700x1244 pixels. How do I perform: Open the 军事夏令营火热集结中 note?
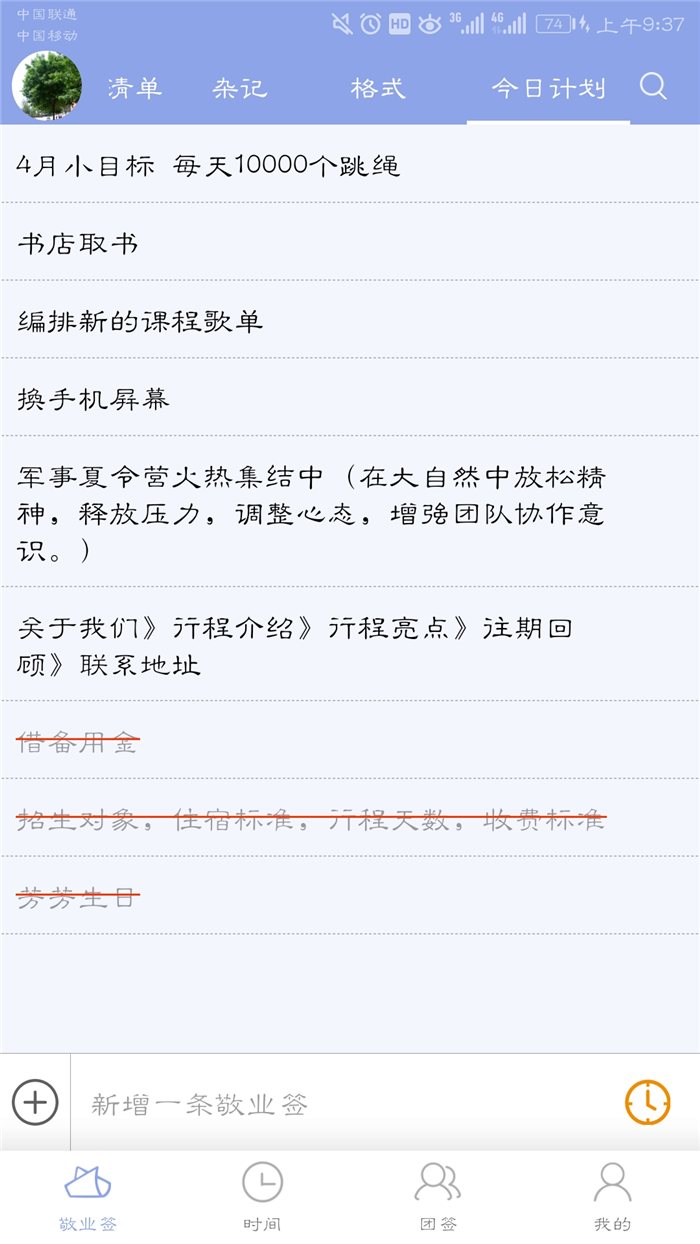pyautogui.click(x=350, y=512)
